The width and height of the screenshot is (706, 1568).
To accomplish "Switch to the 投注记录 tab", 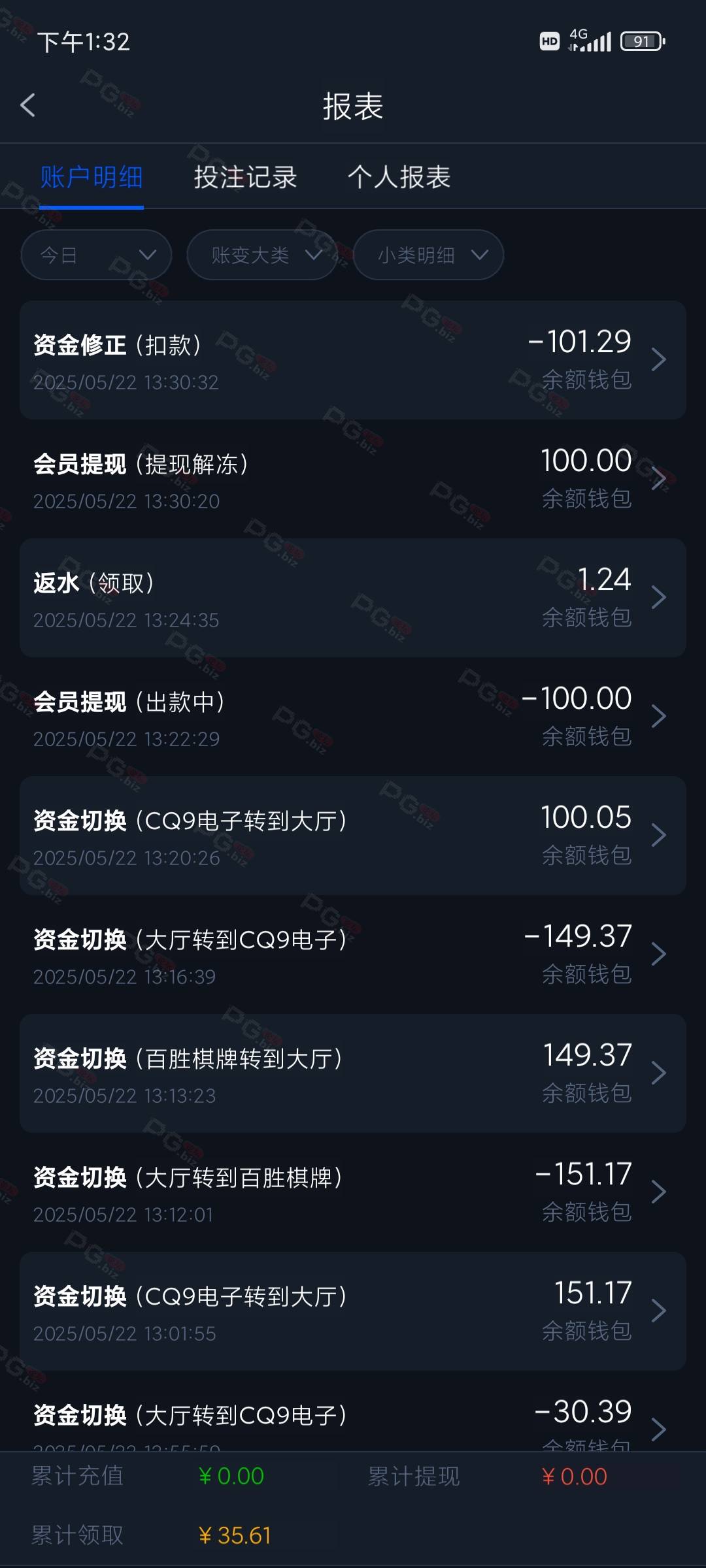I will point(245,177).
